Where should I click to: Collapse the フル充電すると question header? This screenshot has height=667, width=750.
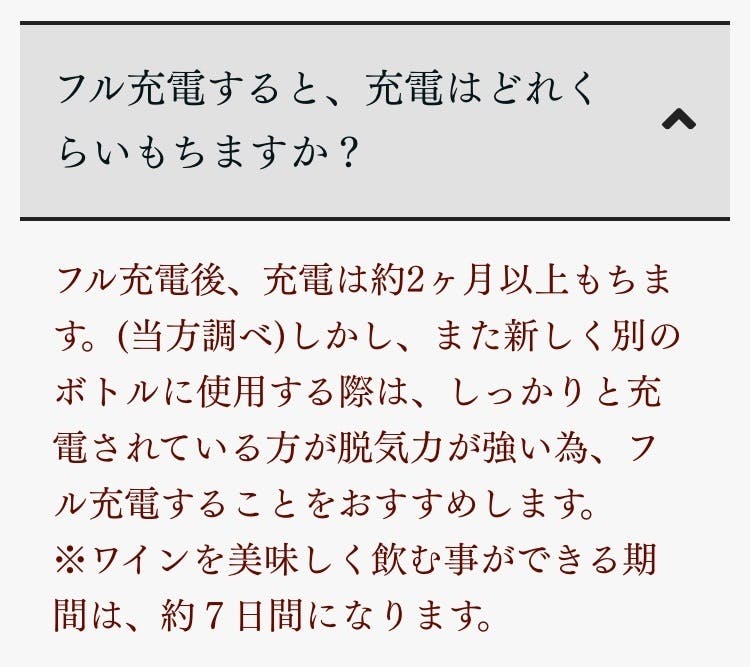[x=375, y=121]
